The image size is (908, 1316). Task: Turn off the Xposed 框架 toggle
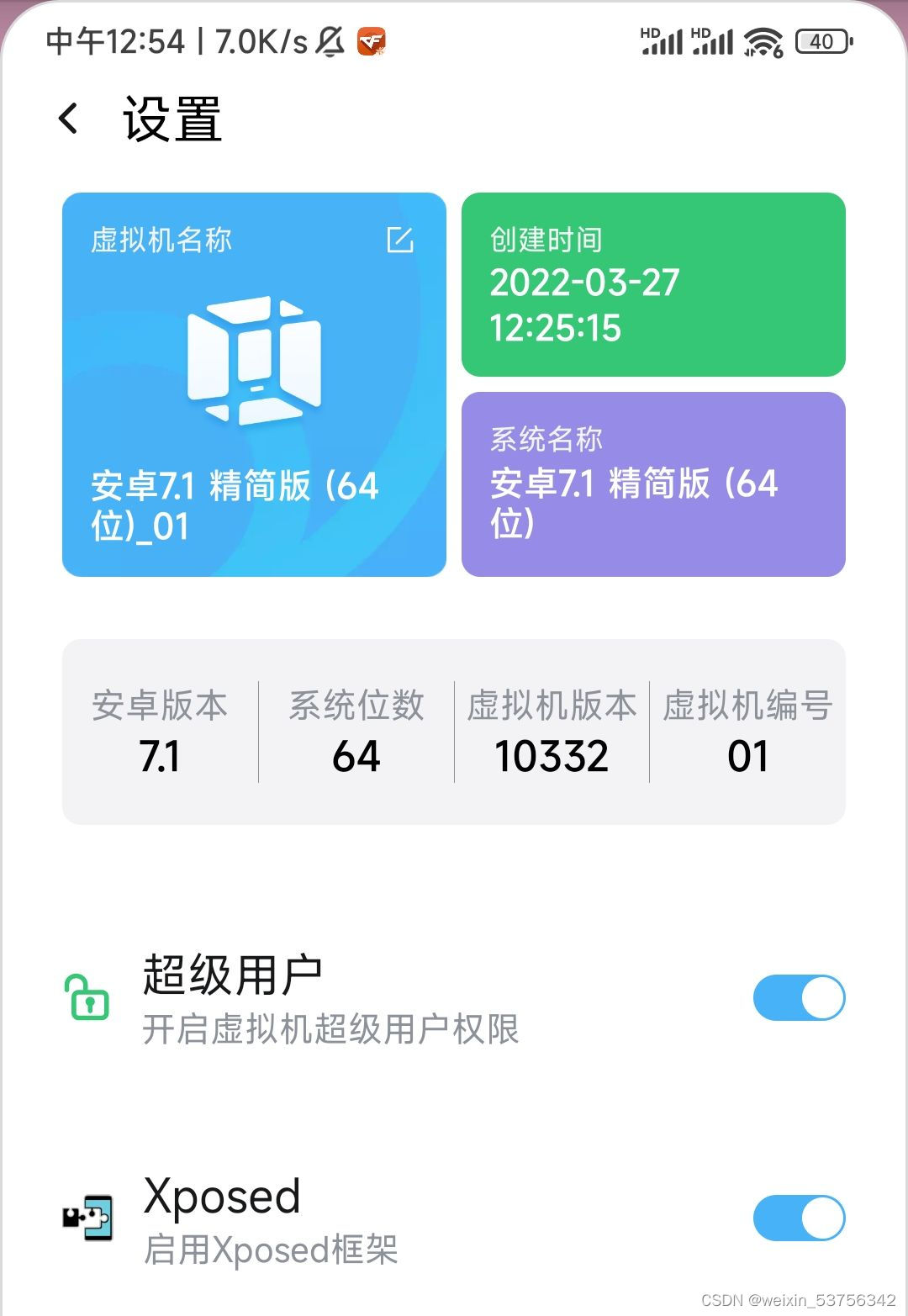click(800, 1218)
